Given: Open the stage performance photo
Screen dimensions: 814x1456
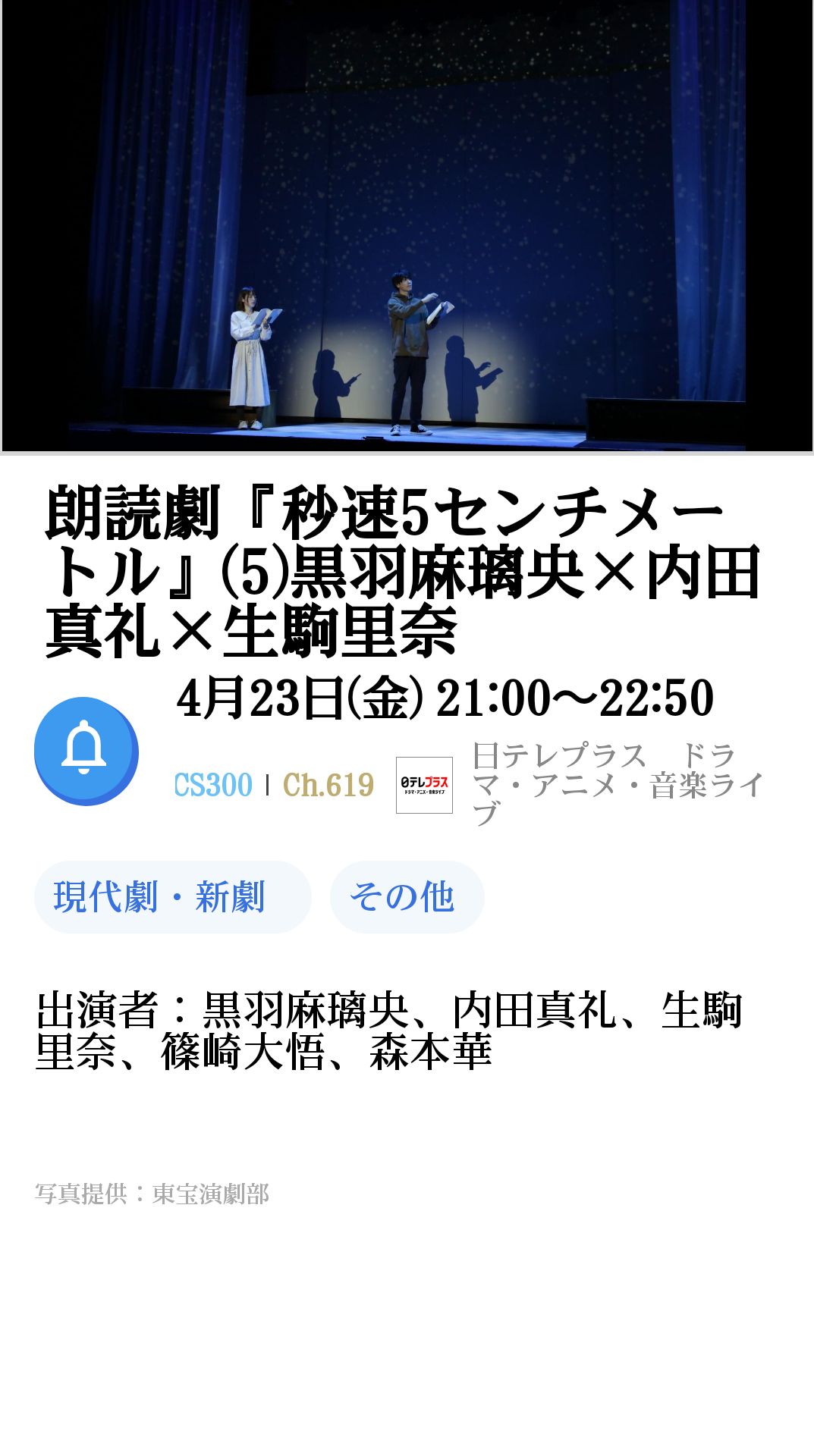Looking at the screenshot, I should (x=407, y=227).
